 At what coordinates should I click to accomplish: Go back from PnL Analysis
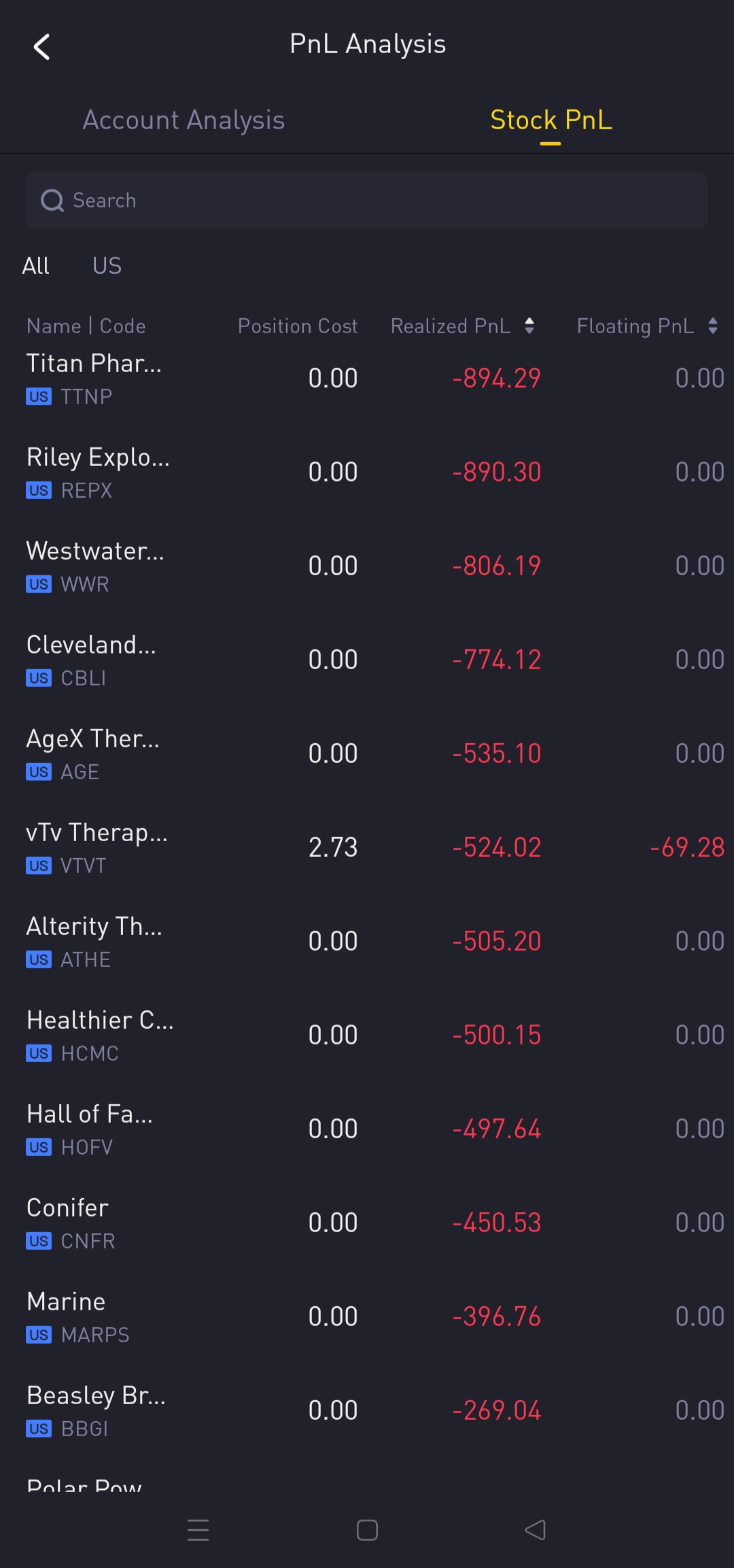[41, 47]
